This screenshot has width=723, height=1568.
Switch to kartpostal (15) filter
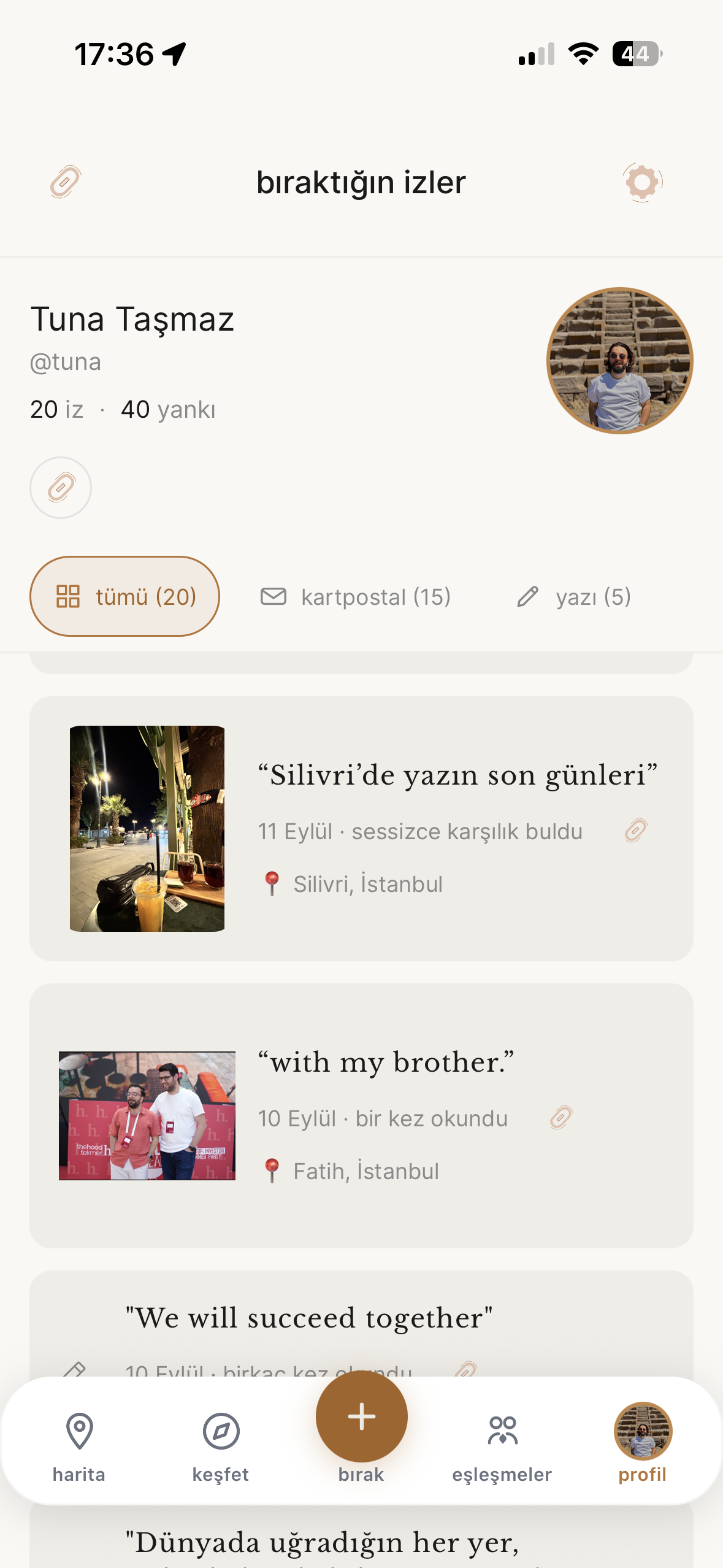tap(356, 596)
